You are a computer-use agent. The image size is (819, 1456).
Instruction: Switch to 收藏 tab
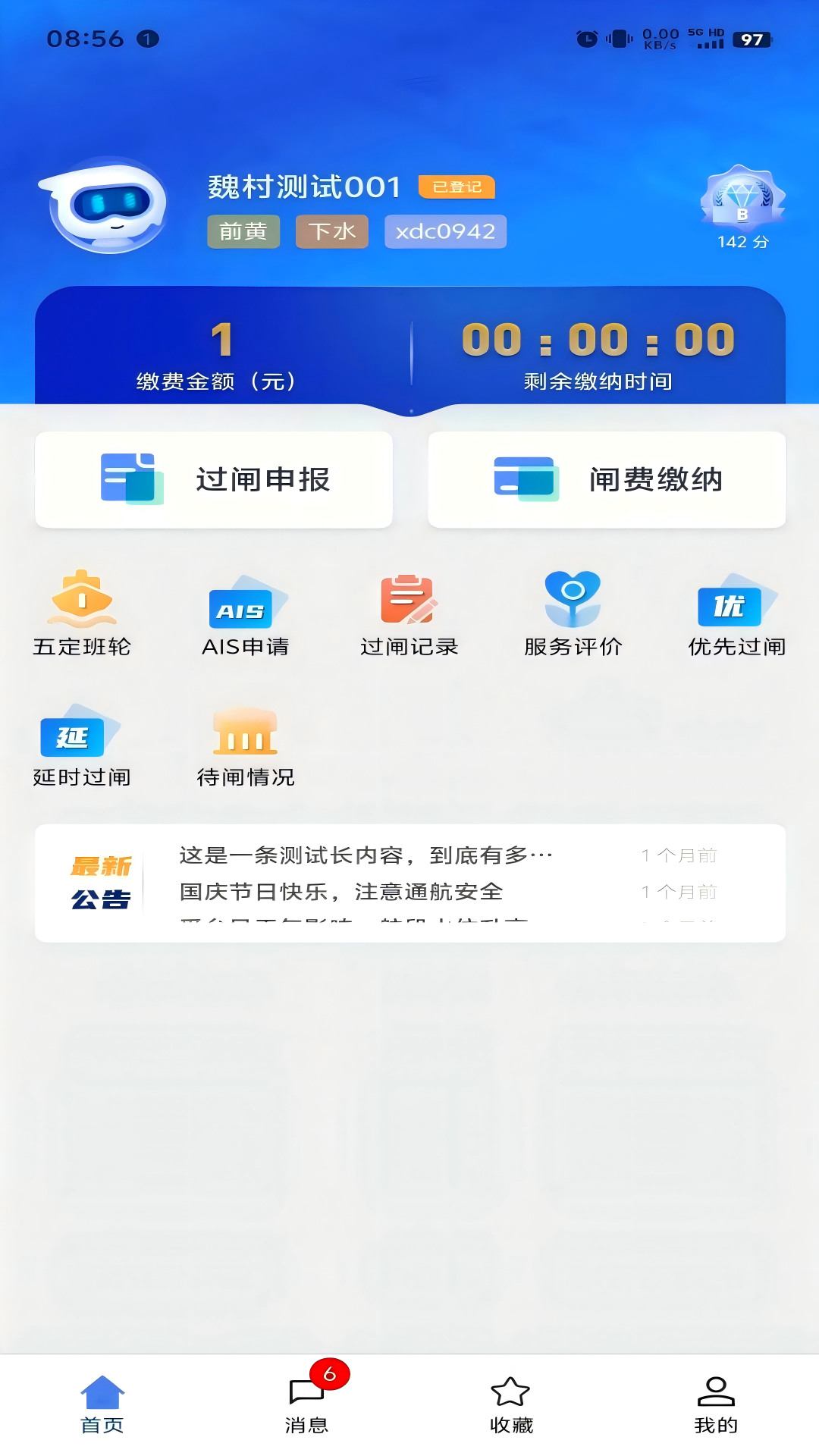[x=511, y=1404]
